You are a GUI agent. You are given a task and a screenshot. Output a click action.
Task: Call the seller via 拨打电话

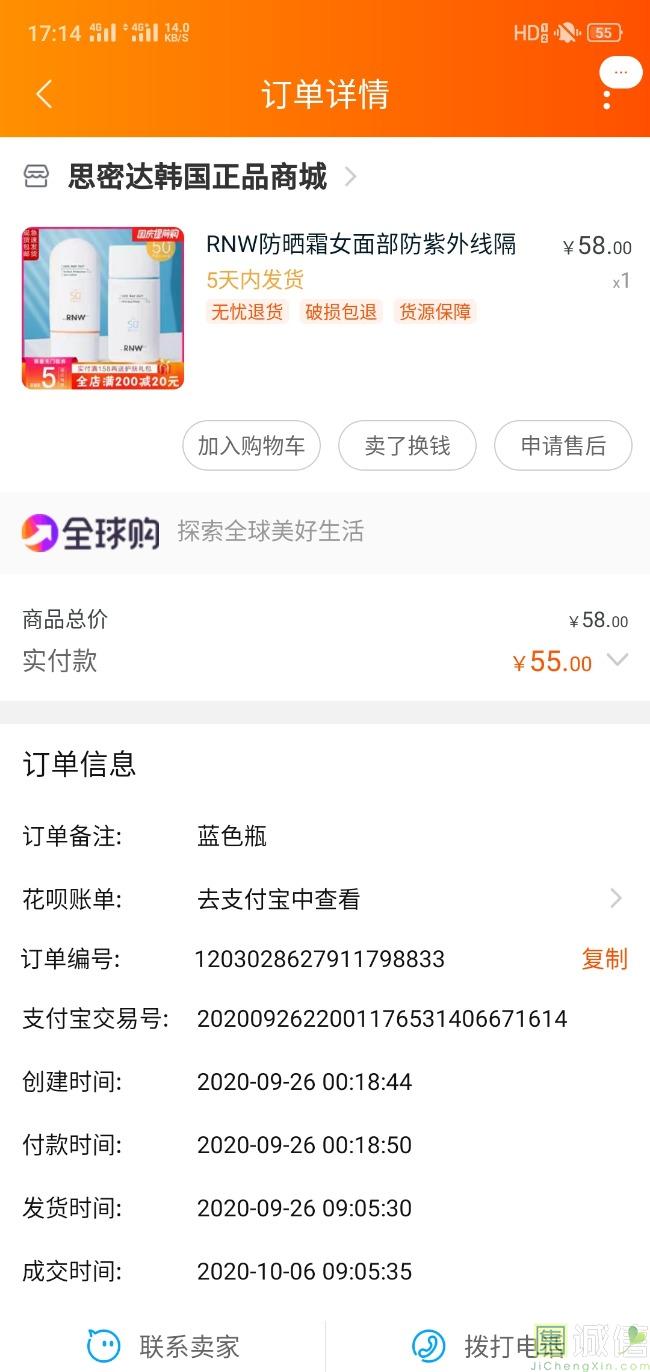[x=488, y=1346]
